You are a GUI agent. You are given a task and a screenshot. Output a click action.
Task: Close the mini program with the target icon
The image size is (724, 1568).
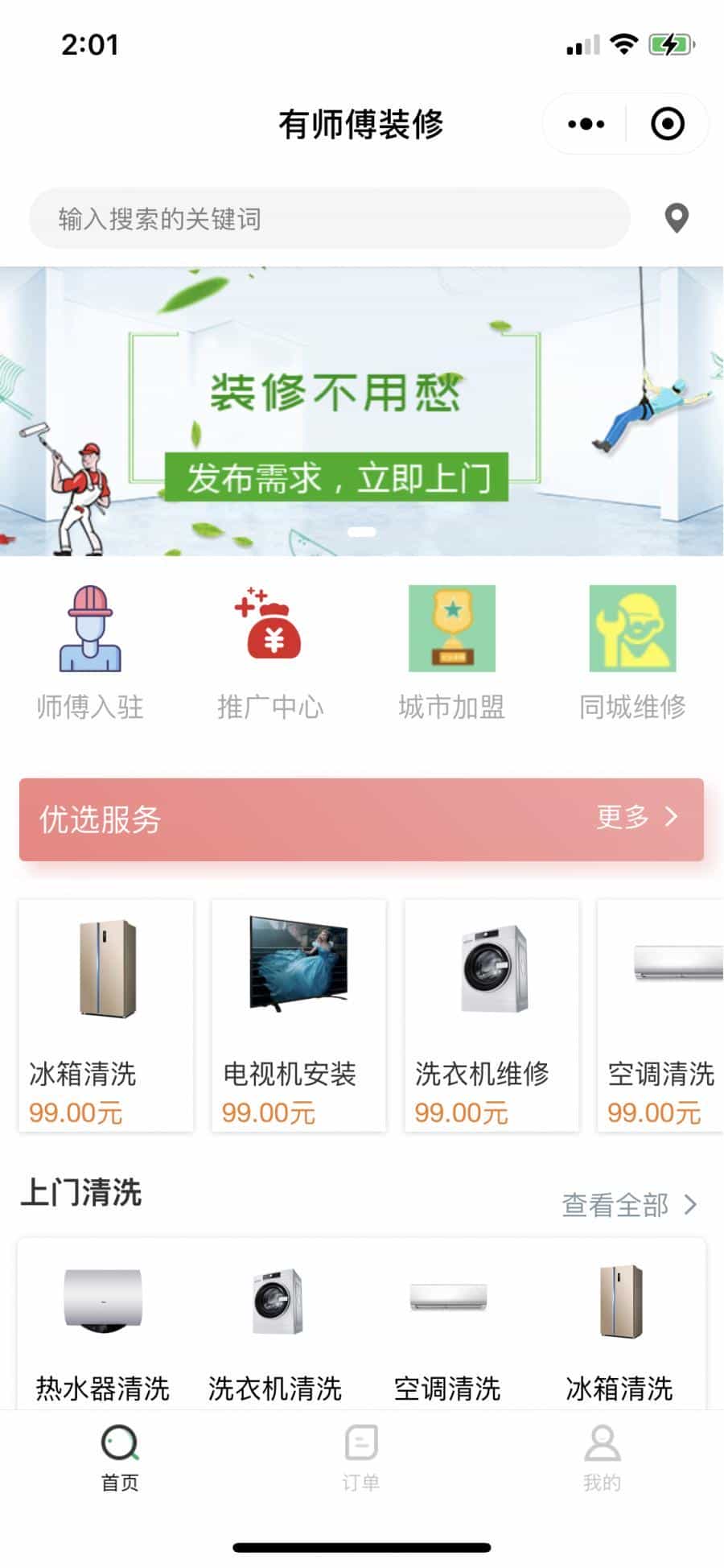(x=667, y=124)
